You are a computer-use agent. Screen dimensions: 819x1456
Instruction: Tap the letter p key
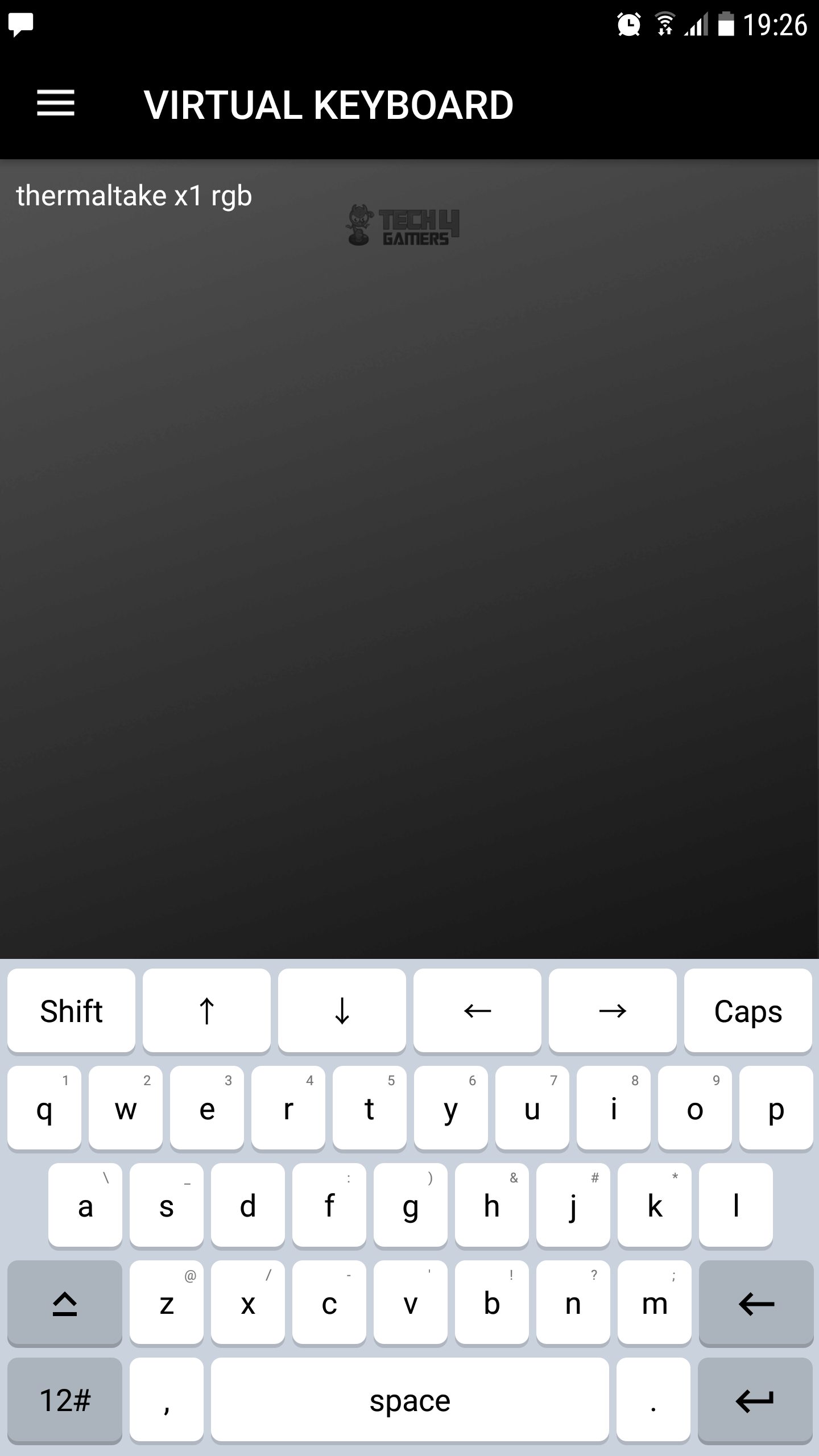776,1108
